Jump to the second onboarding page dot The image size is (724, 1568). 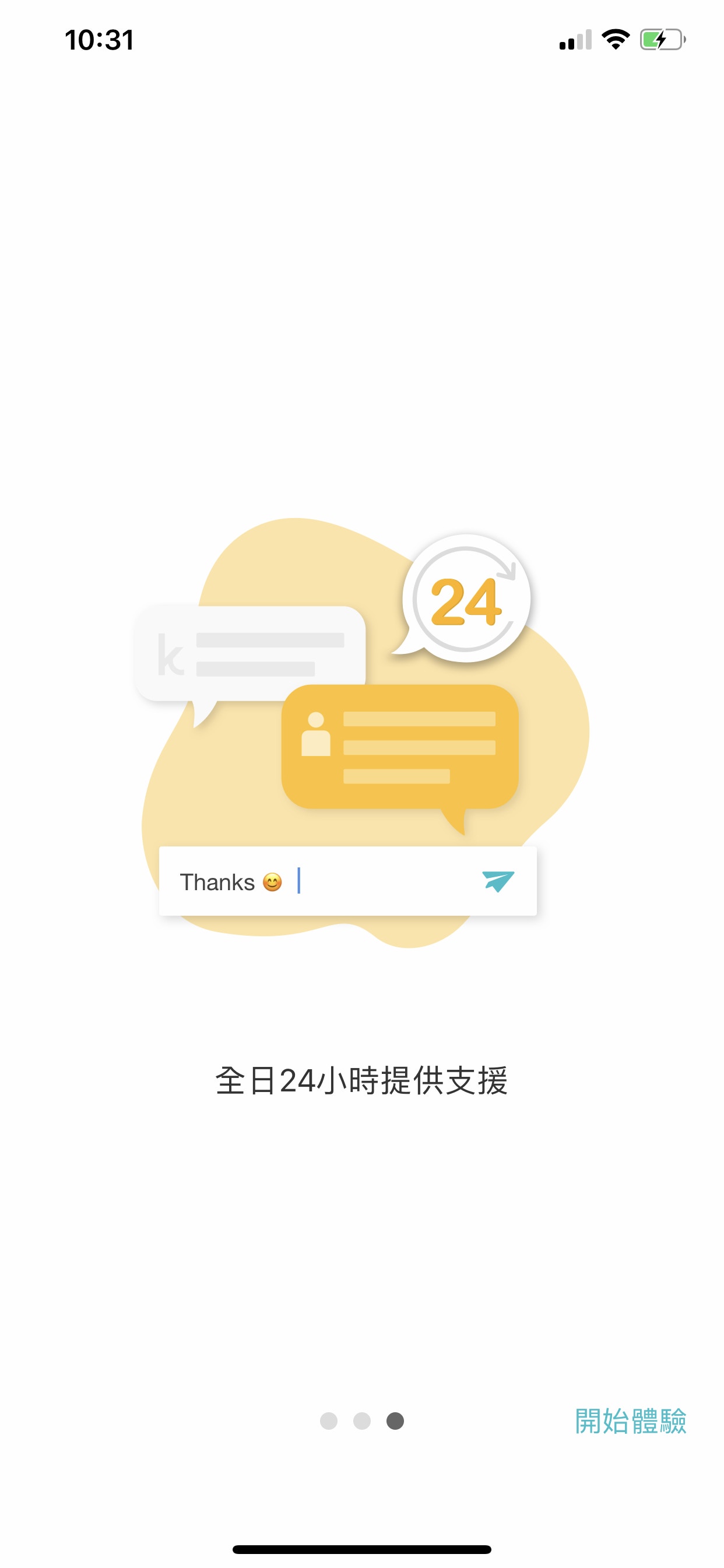[x=362, y=1422]
